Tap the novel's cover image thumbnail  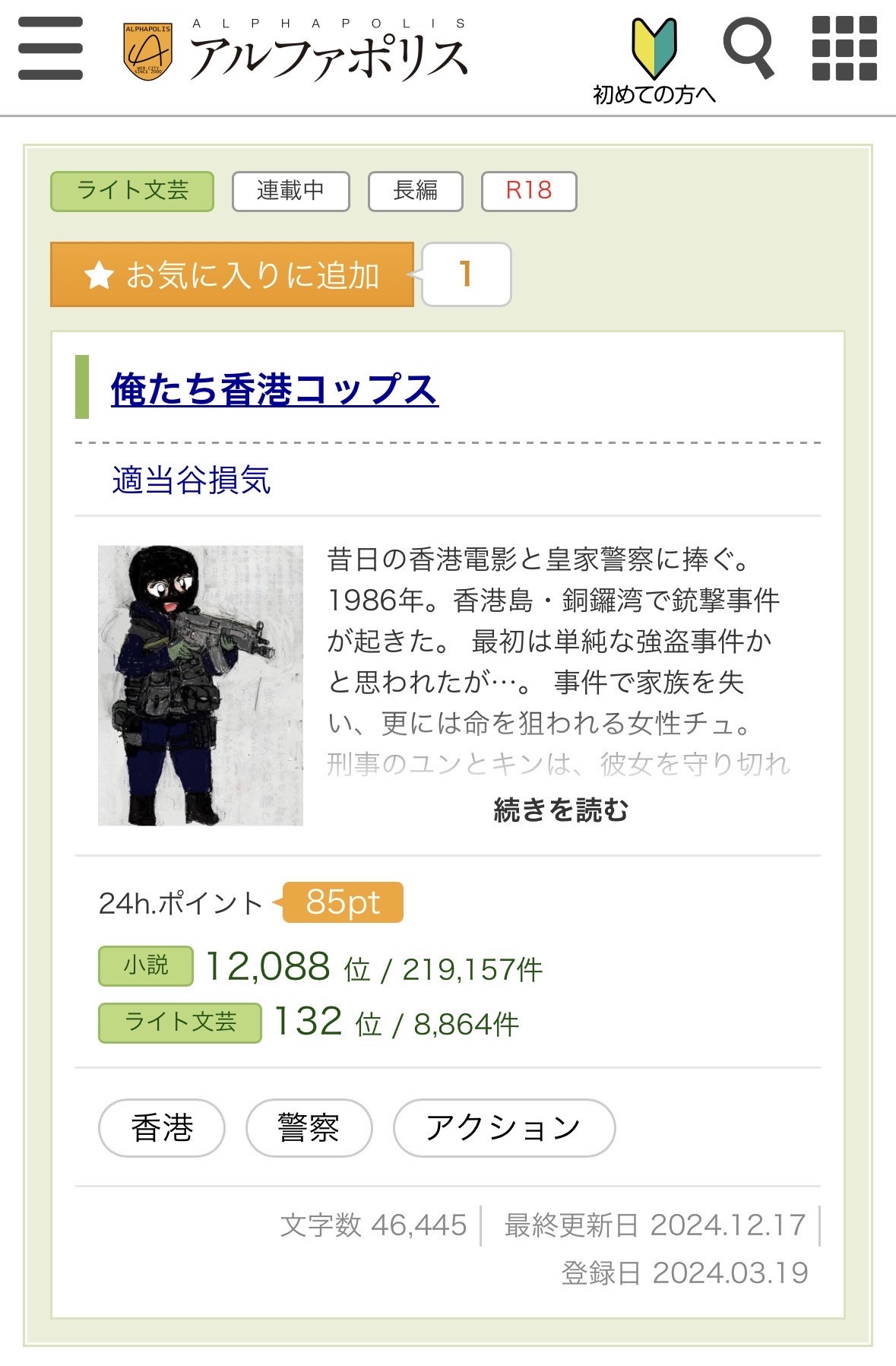(201, 685)
